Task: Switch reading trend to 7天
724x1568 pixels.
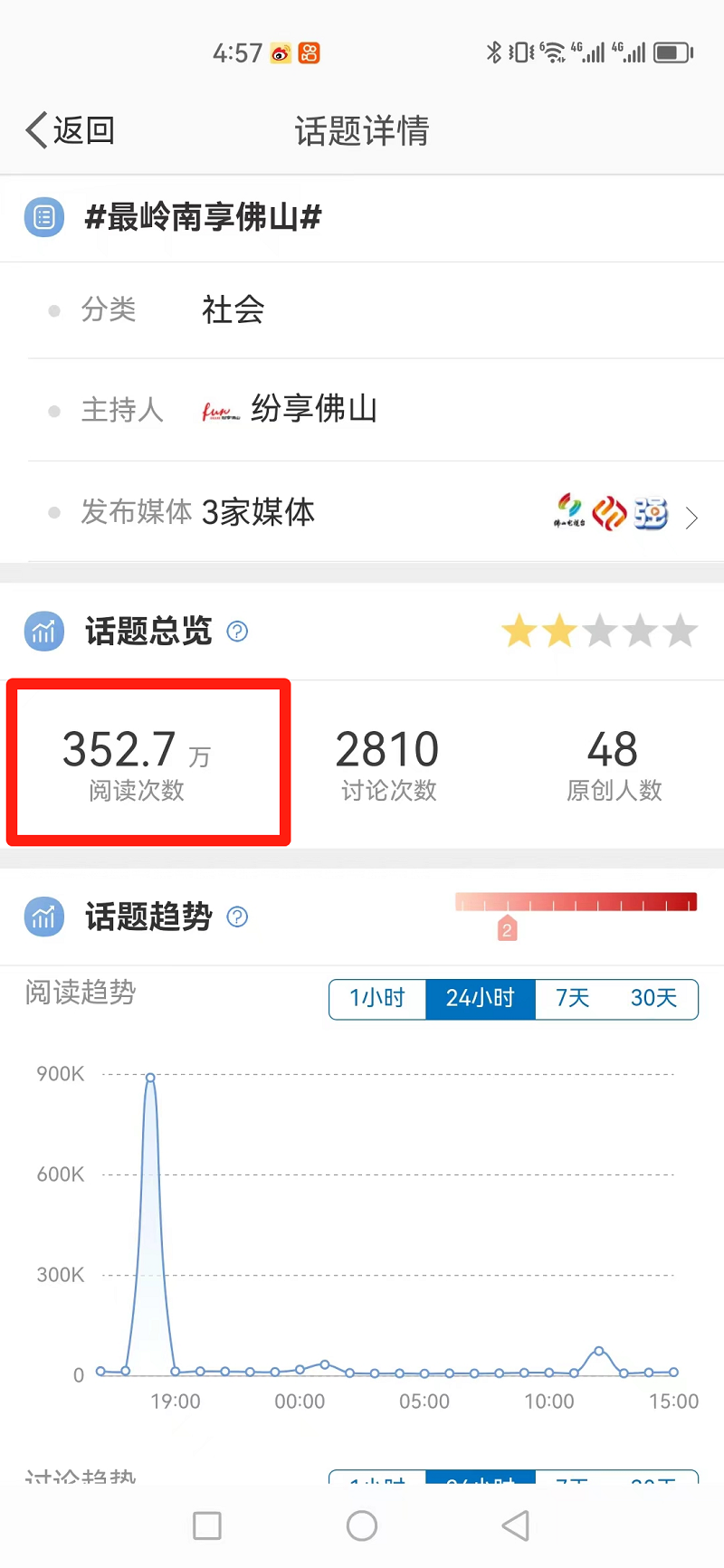Action: pyautogui.click(x=572, y=999)
